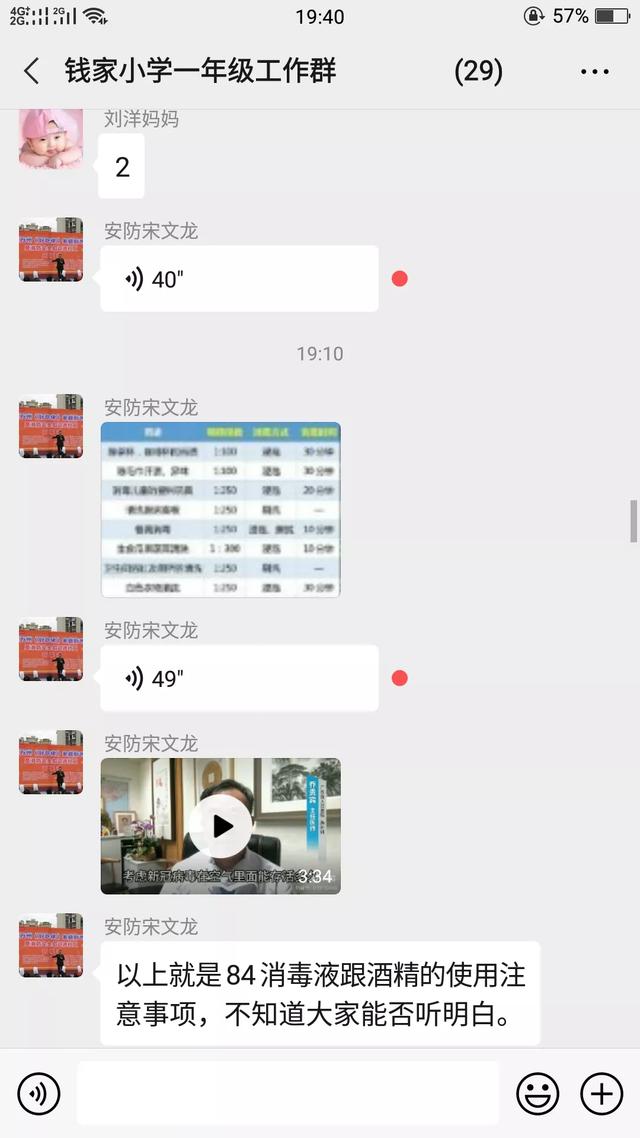Go back from the group chat
640x1138 pixels.
point(32,71)
